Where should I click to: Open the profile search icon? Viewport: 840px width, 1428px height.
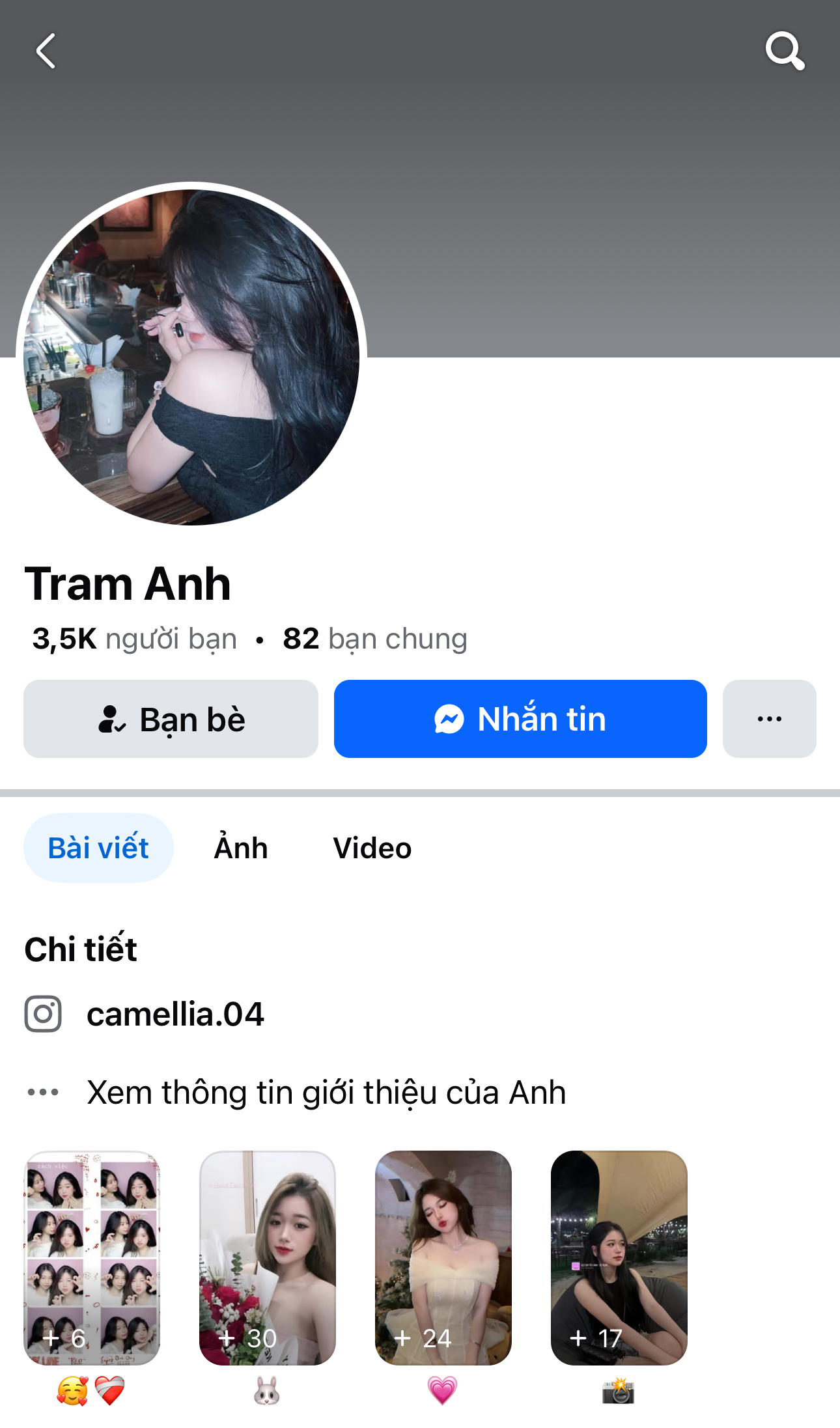784,51
